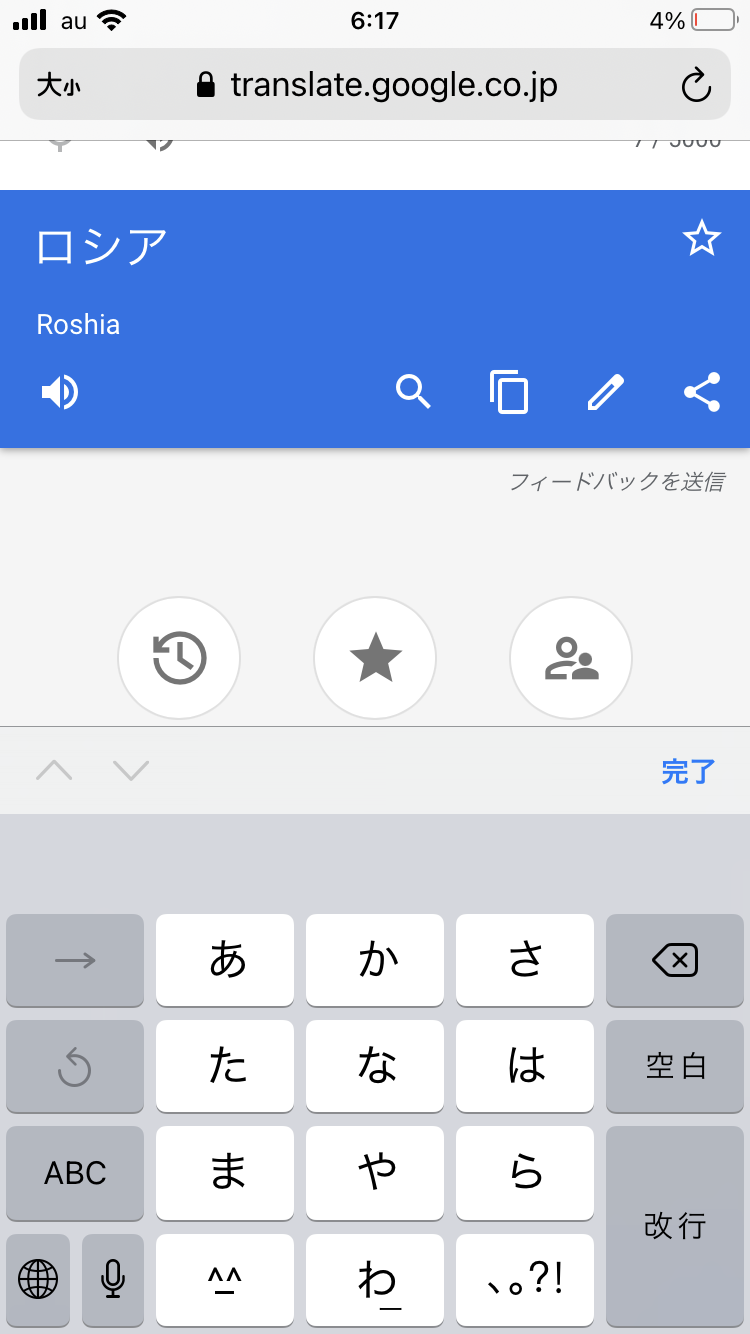View saved starred translations
The width and height of the screenshot is (750, 1334).
click(x=375, y=658)
